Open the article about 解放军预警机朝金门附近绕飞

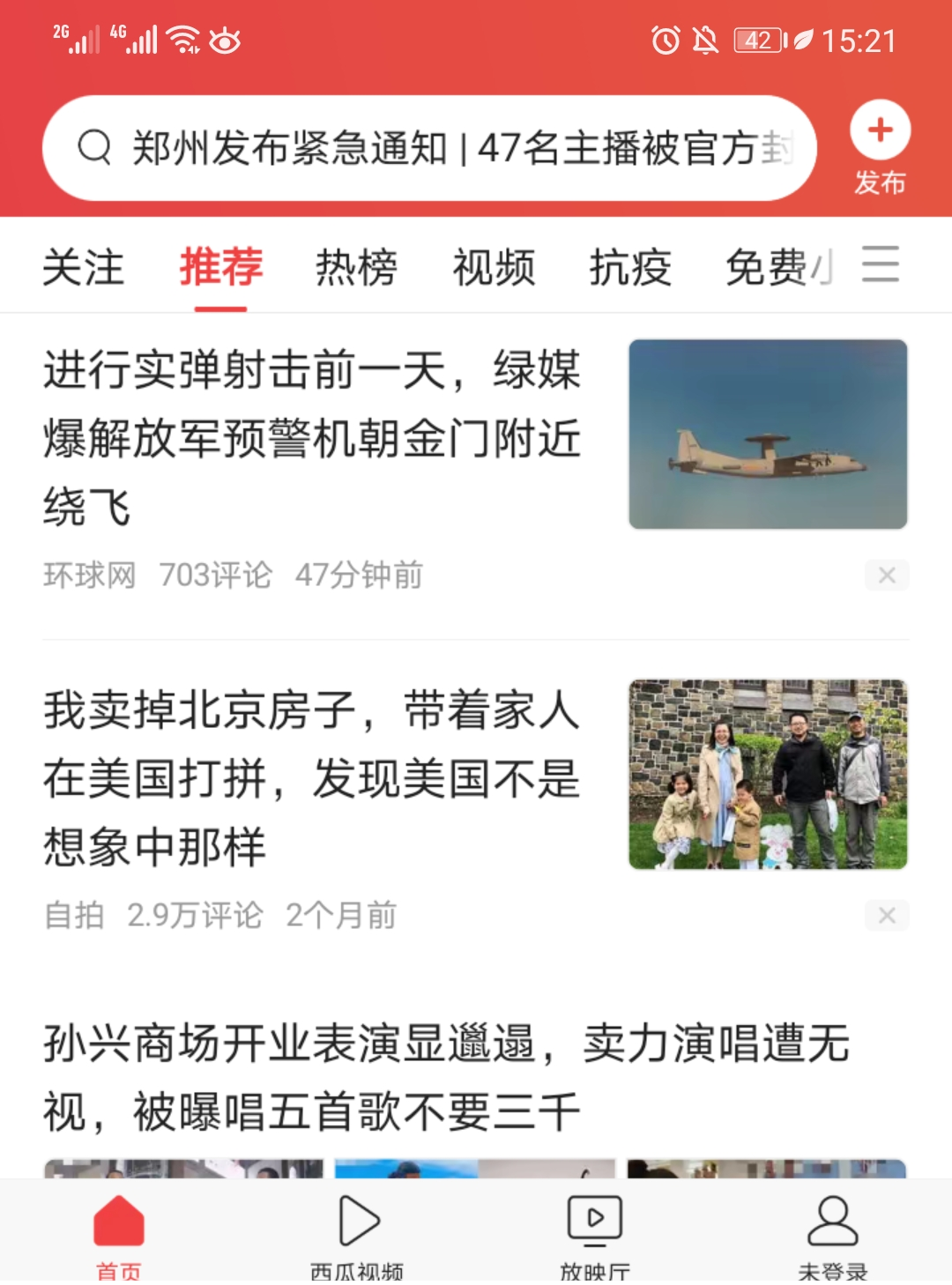(x=313, y=438)
